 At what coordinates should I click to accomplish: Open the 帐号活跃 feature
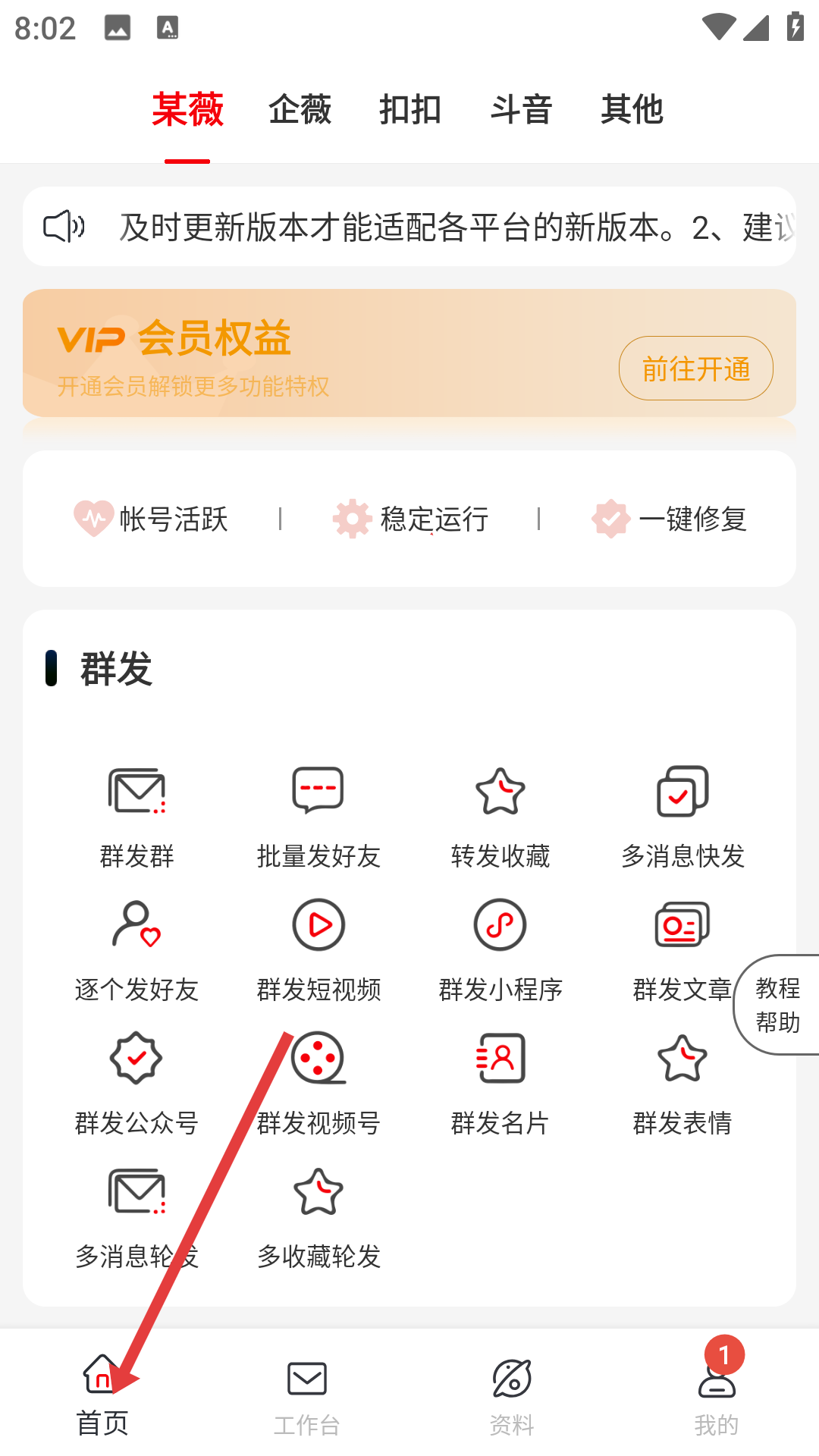pyautogui.click(x=151, y=519)
